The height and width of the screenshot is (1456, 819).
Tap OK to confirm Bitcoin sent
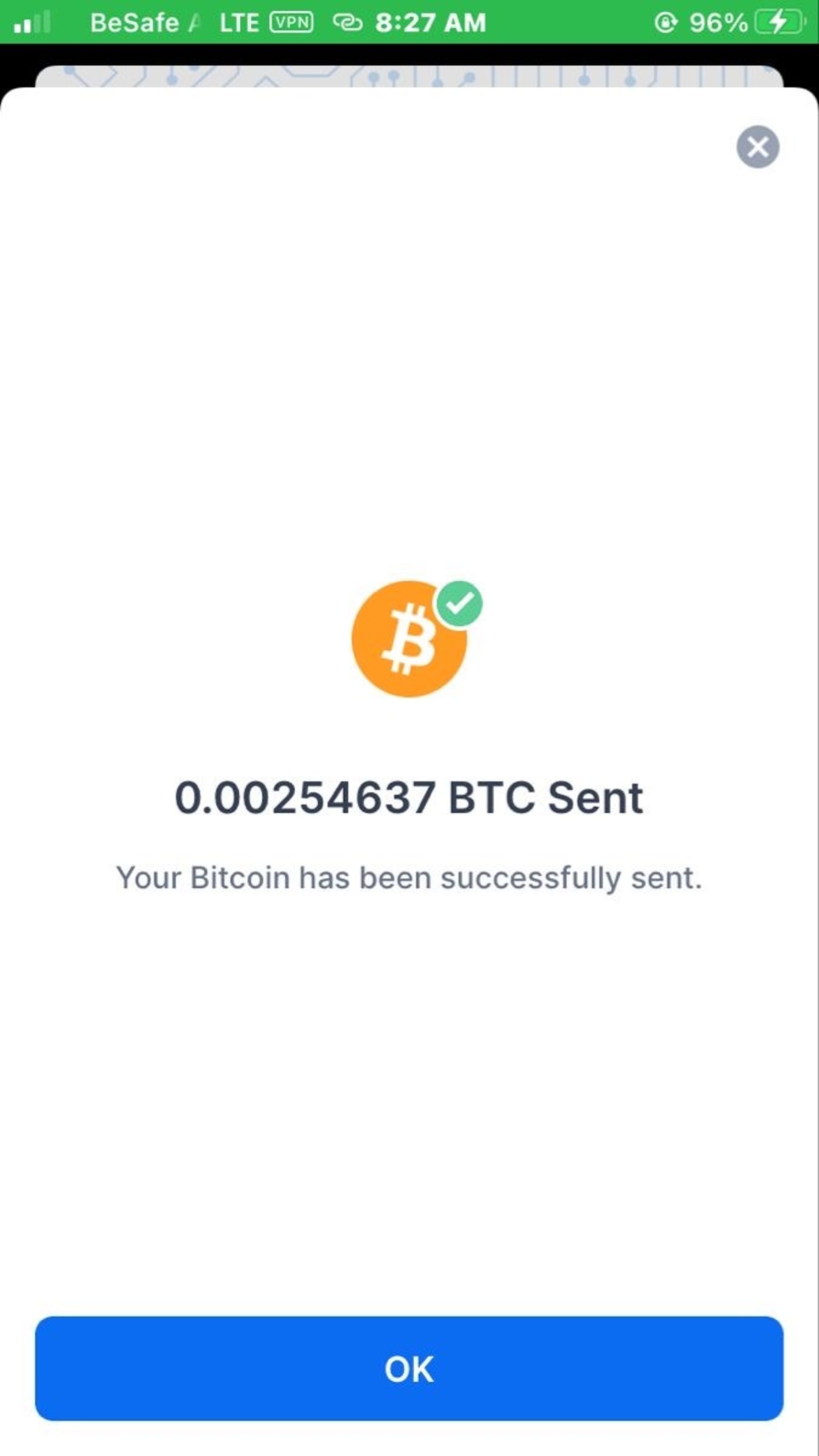409,1369
